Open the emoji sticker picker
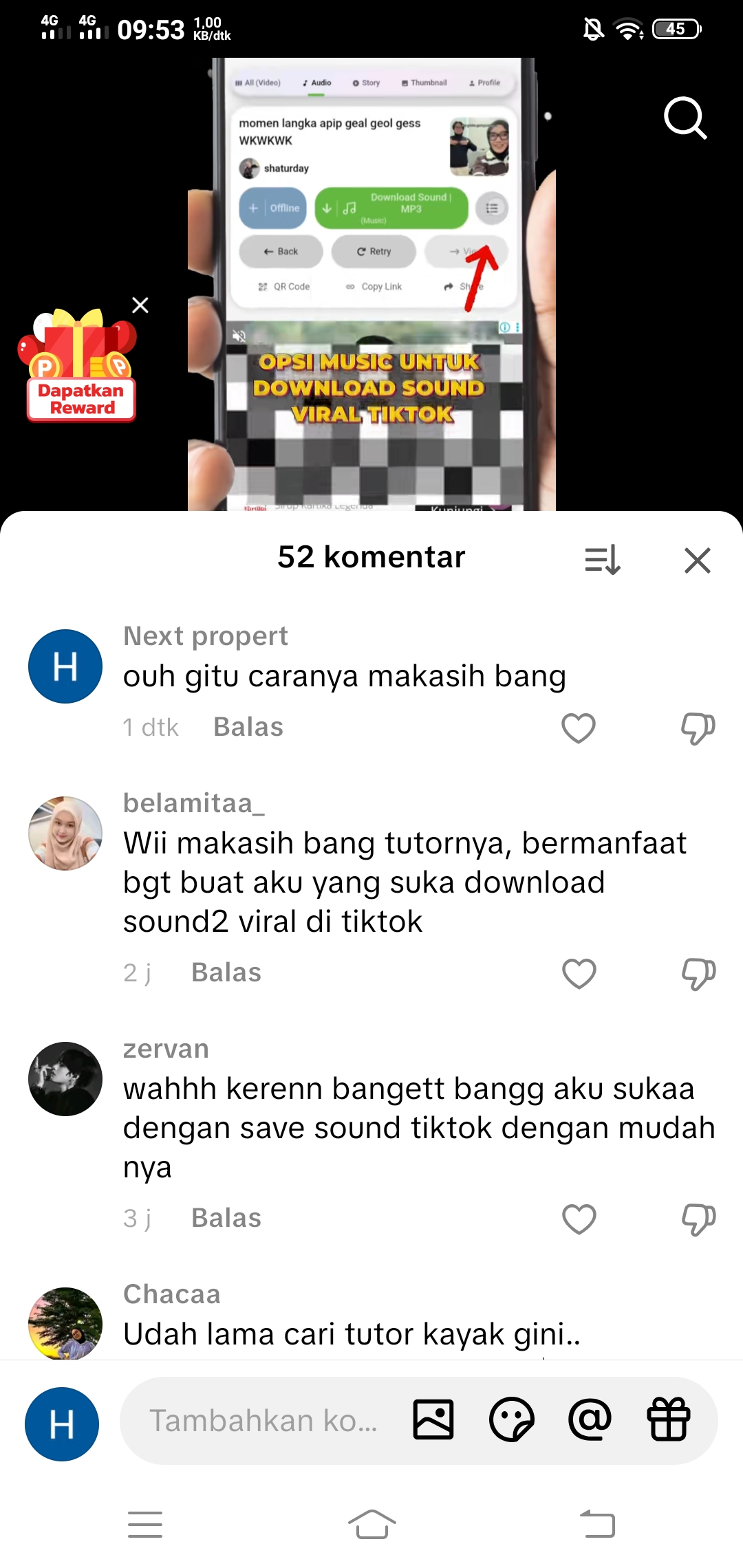Viewport: 743px width, 1568px height. pyautogui.click(x=511, y=1420)
